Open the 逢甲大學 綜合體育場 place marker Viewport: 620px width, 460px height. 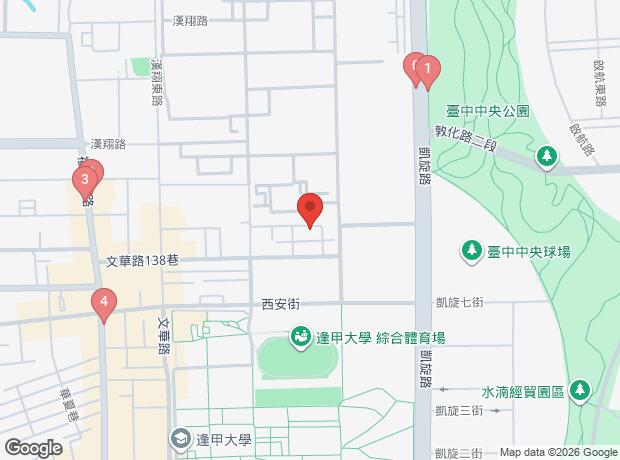coord(301,338)
